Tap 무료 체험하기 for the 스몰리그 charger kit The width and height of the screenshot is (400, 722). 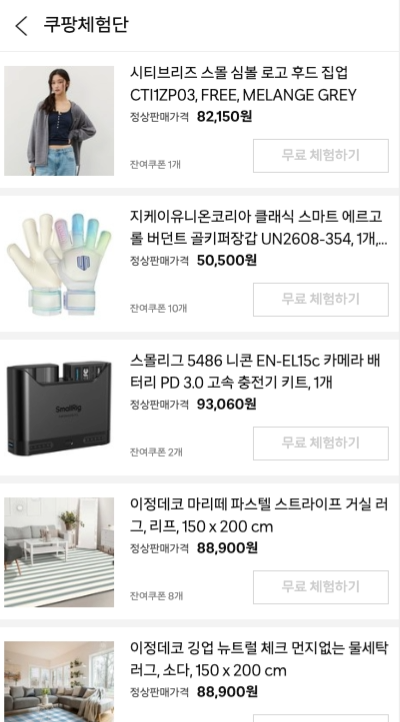[320, 443]
